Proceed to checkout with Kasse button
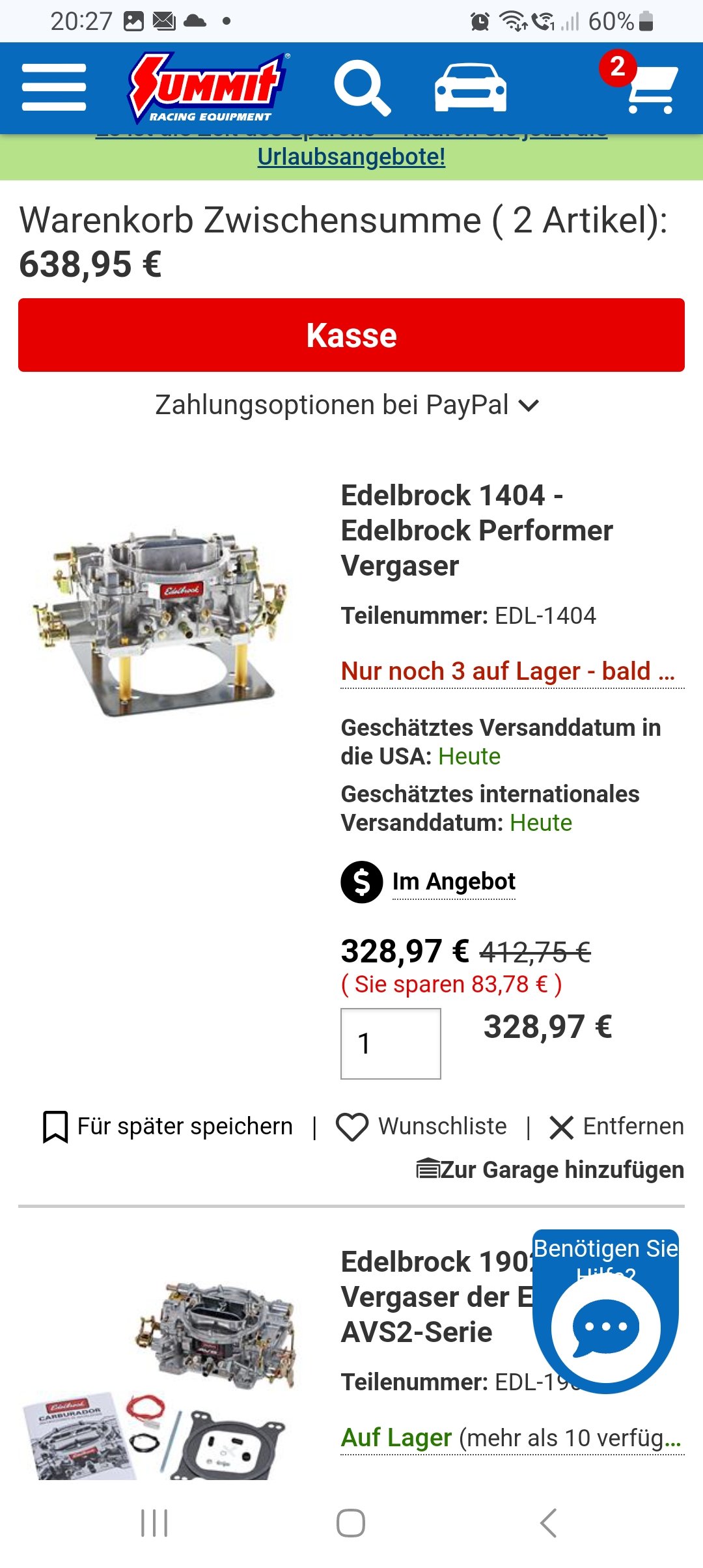The height and width of the screenshot is (1568, 703). [351, 335]
